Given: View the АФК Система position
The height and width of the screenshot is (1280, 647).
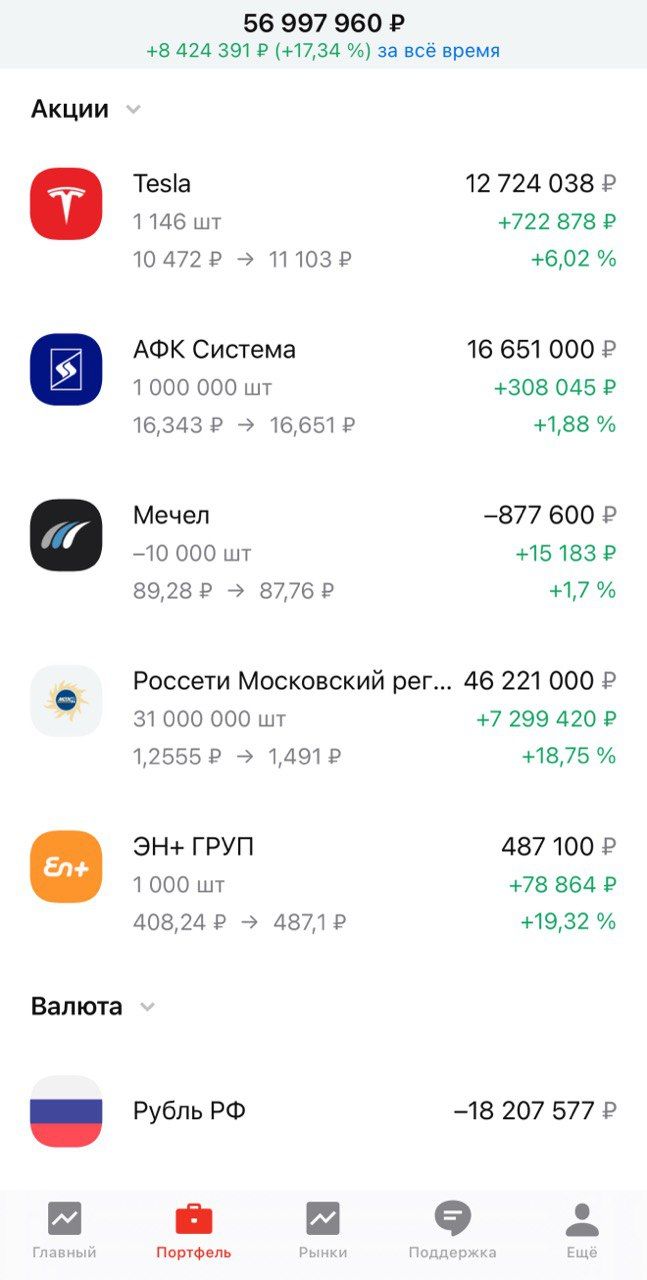Looking at the screenshot, I should click(x=323, y=387).
